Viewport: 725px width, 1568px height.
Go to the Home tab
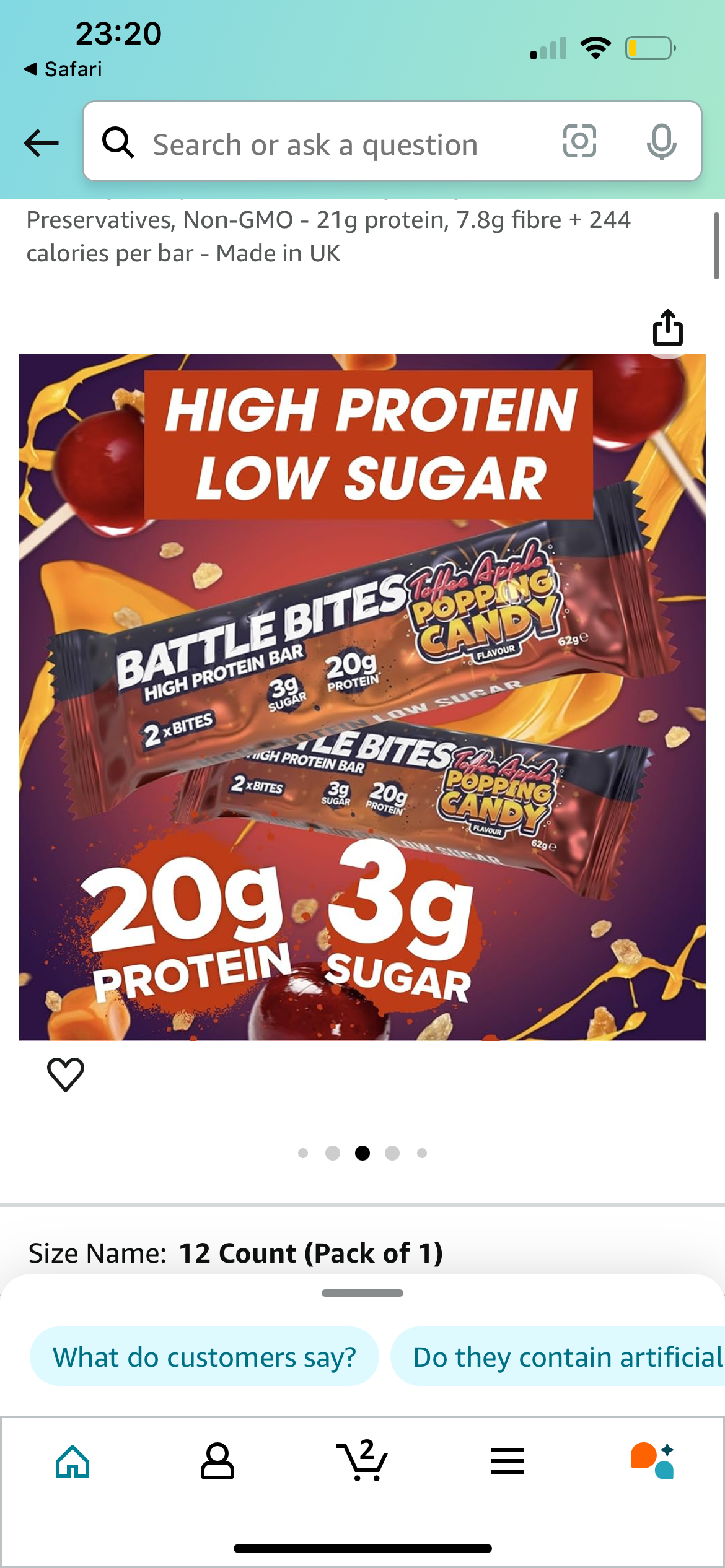[72, 1461]
